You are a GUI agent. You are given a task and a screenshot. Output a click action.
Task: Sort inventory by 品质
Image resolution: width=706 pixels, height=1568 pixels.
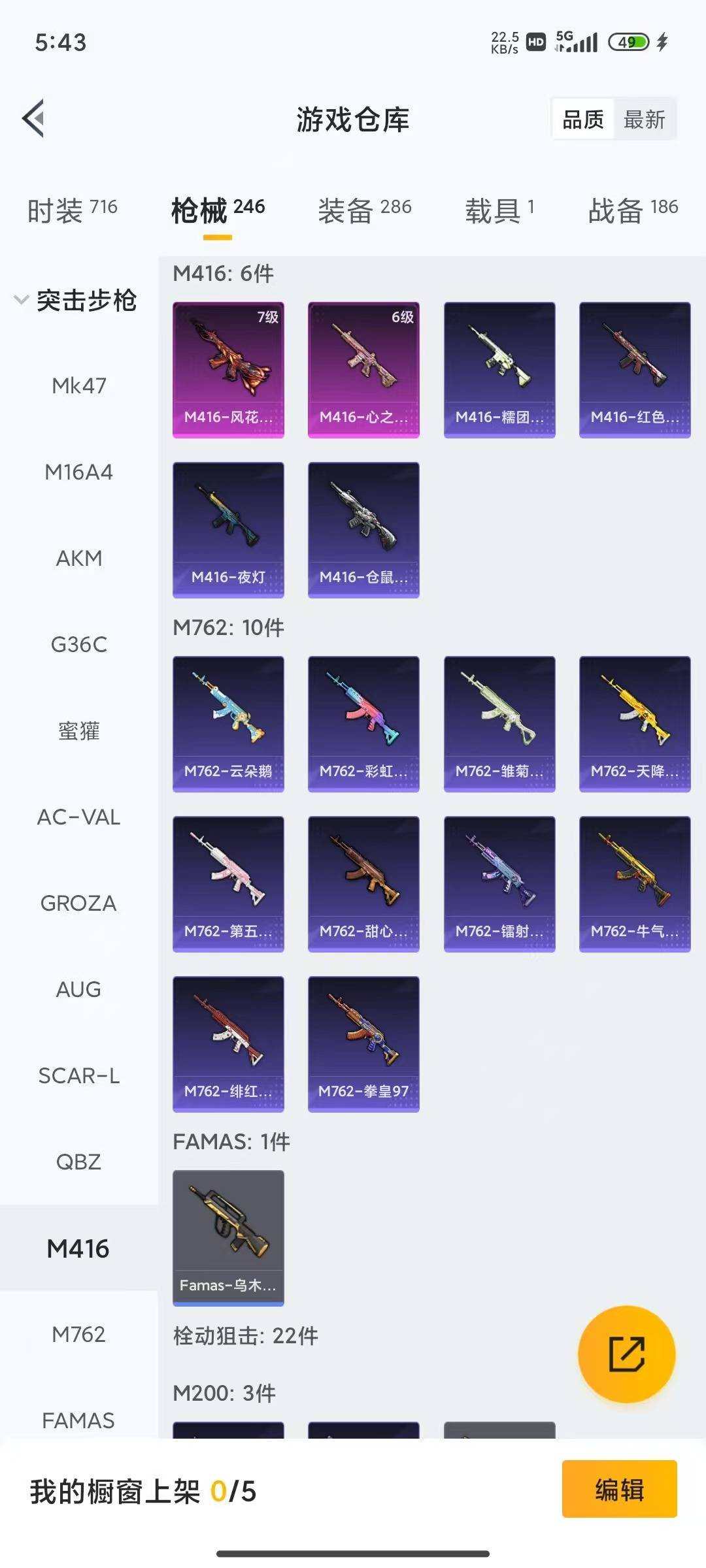tap(583, 120)
